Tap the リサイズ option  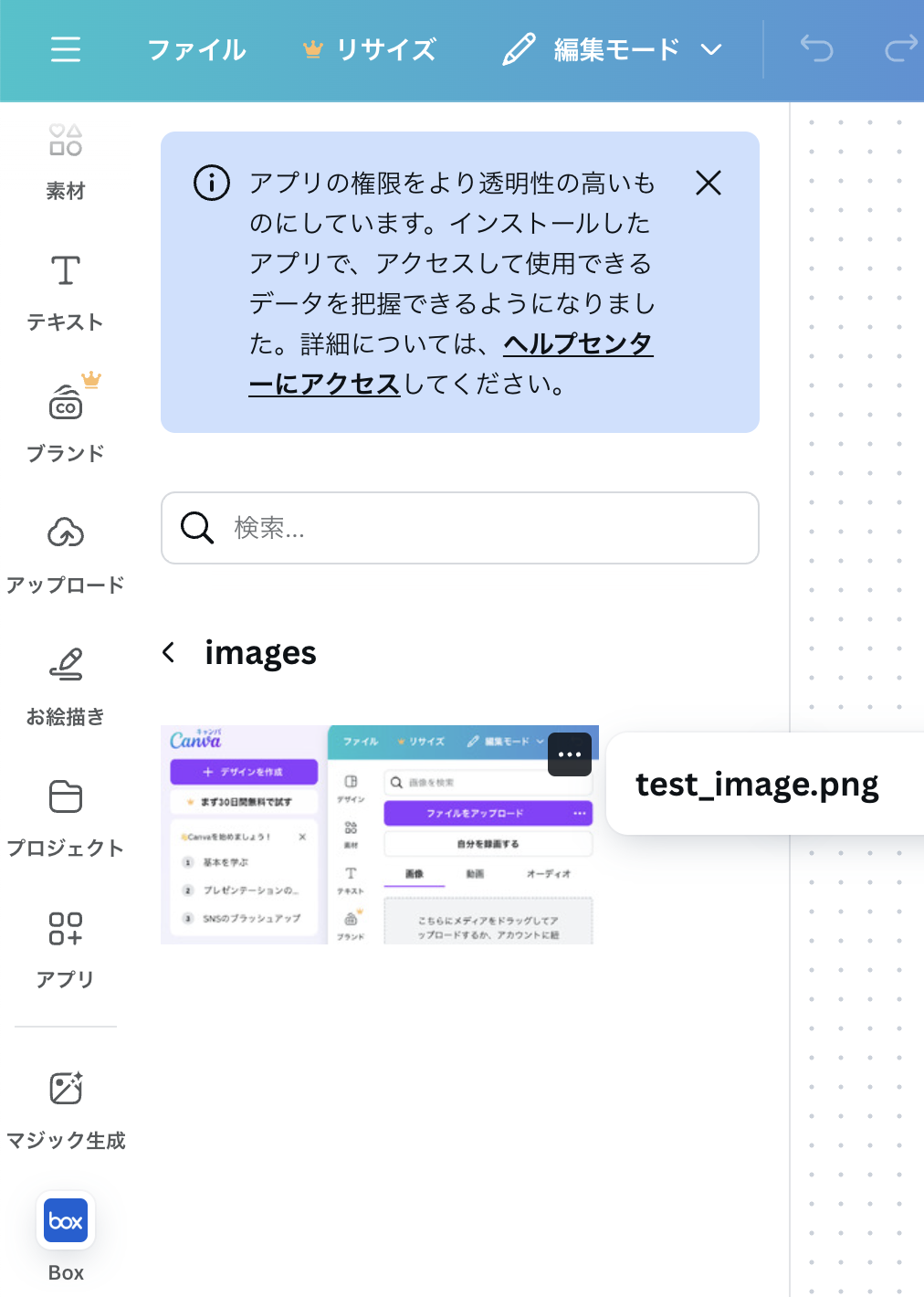click(x=370, y=49)
